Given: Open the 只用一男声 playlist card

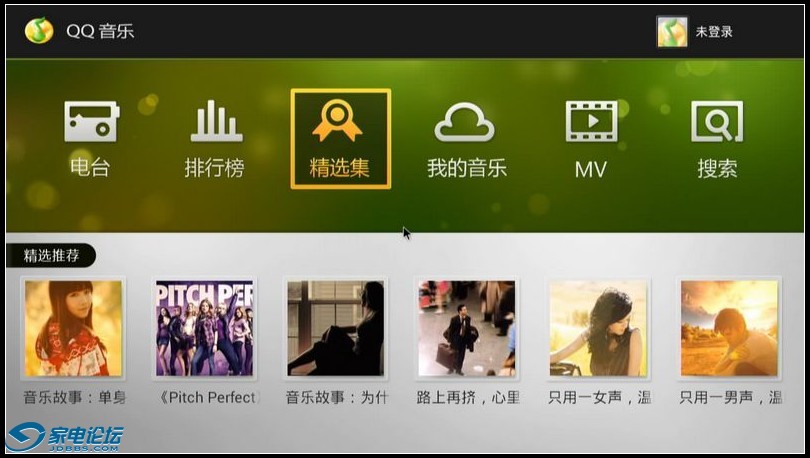Looking at the screenshot, I should point(729,328).
